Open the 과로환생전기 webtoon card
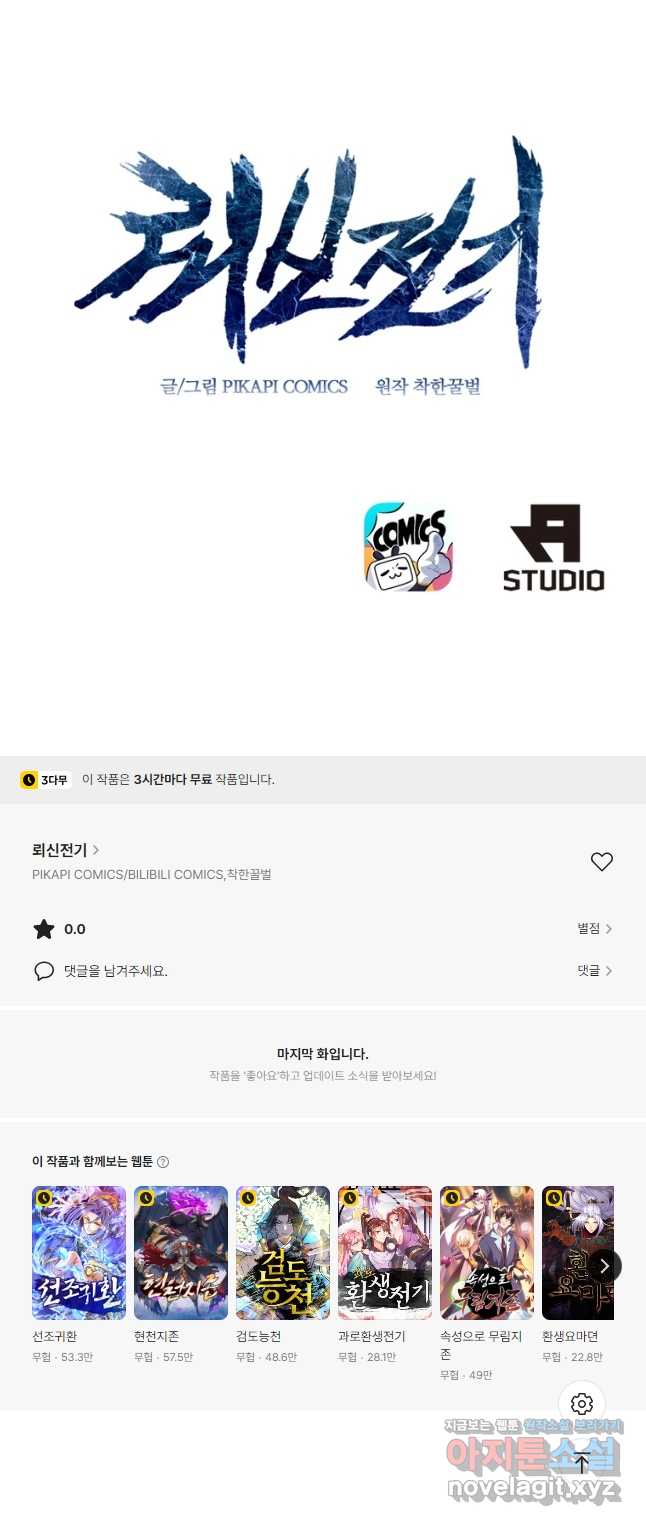This screenshot has width=646, height=1526. pyautogui.click(x=385, y=1253)
